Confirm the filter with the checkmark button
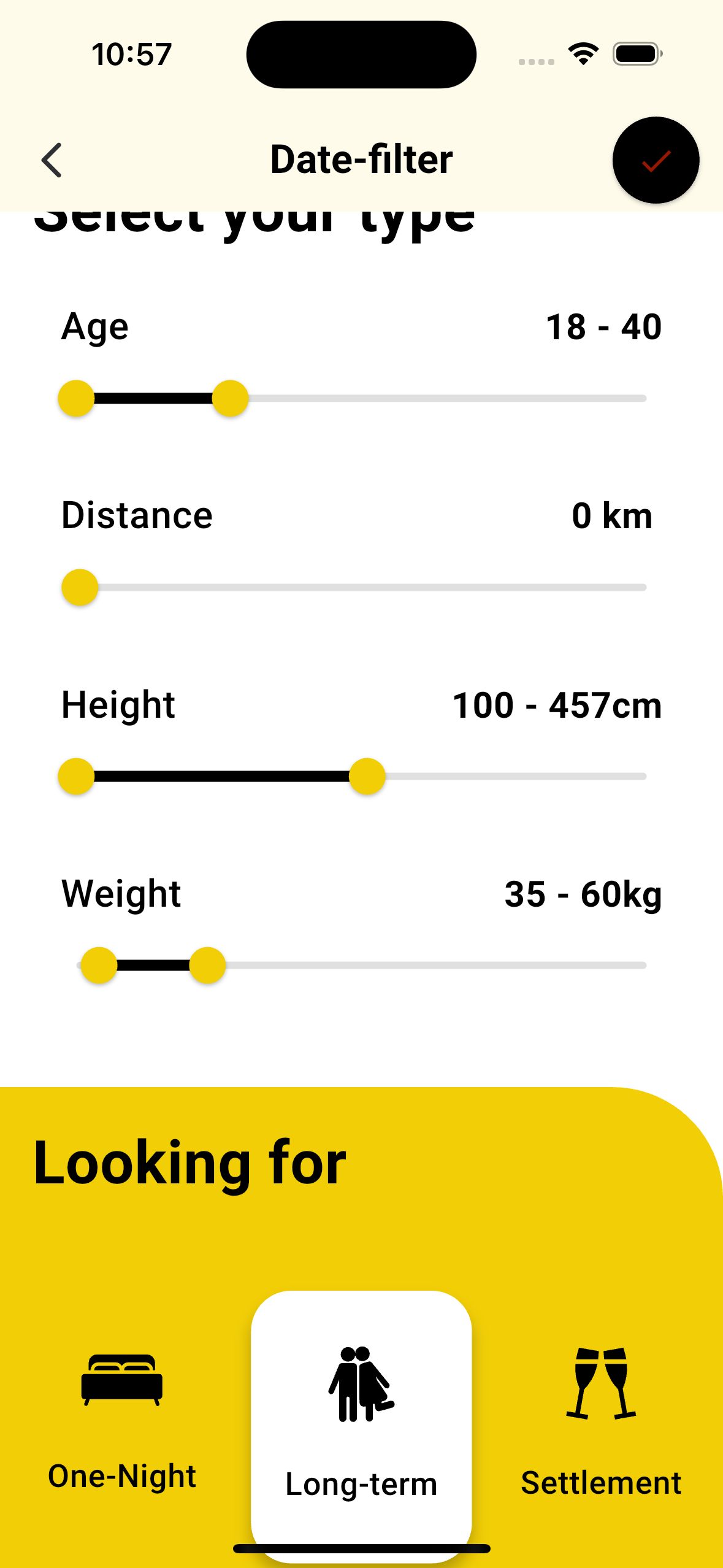The width and height of the screenshot is (723, 1568). 655,160
